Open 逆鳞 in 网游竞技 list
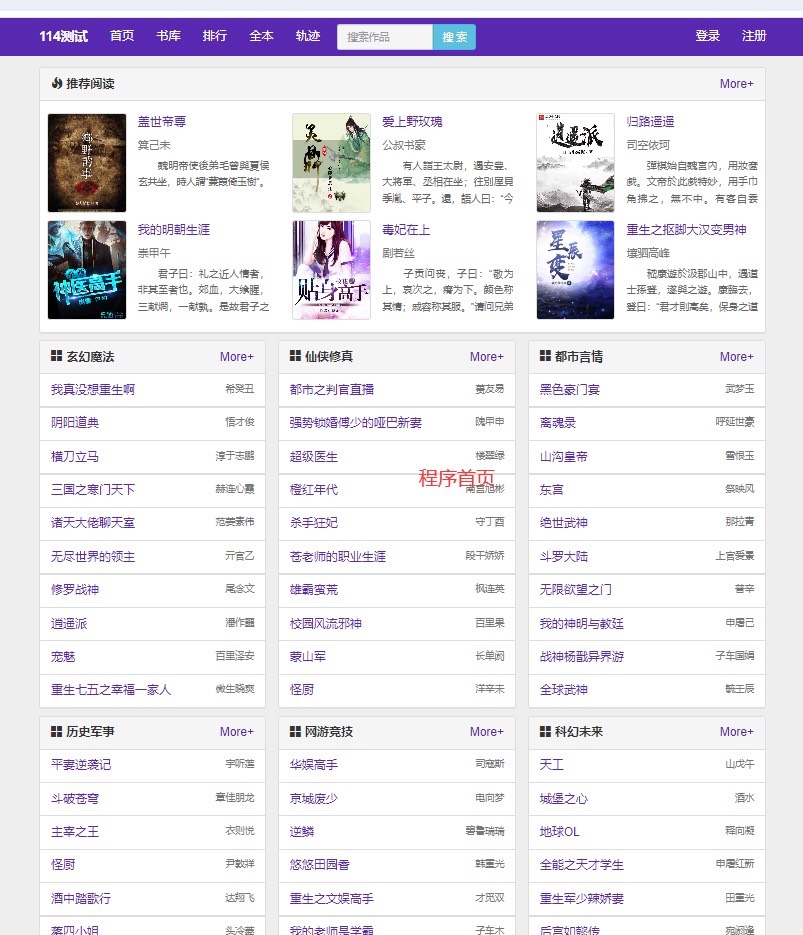The height and width of the screenshot is (935, 803). [x=301, y=831]
